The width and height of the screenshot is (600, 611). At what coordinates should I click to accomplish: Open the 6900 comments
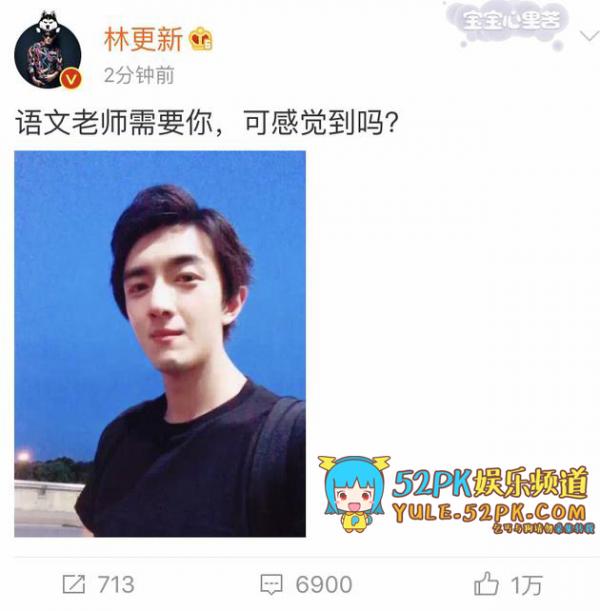point(306,584)
